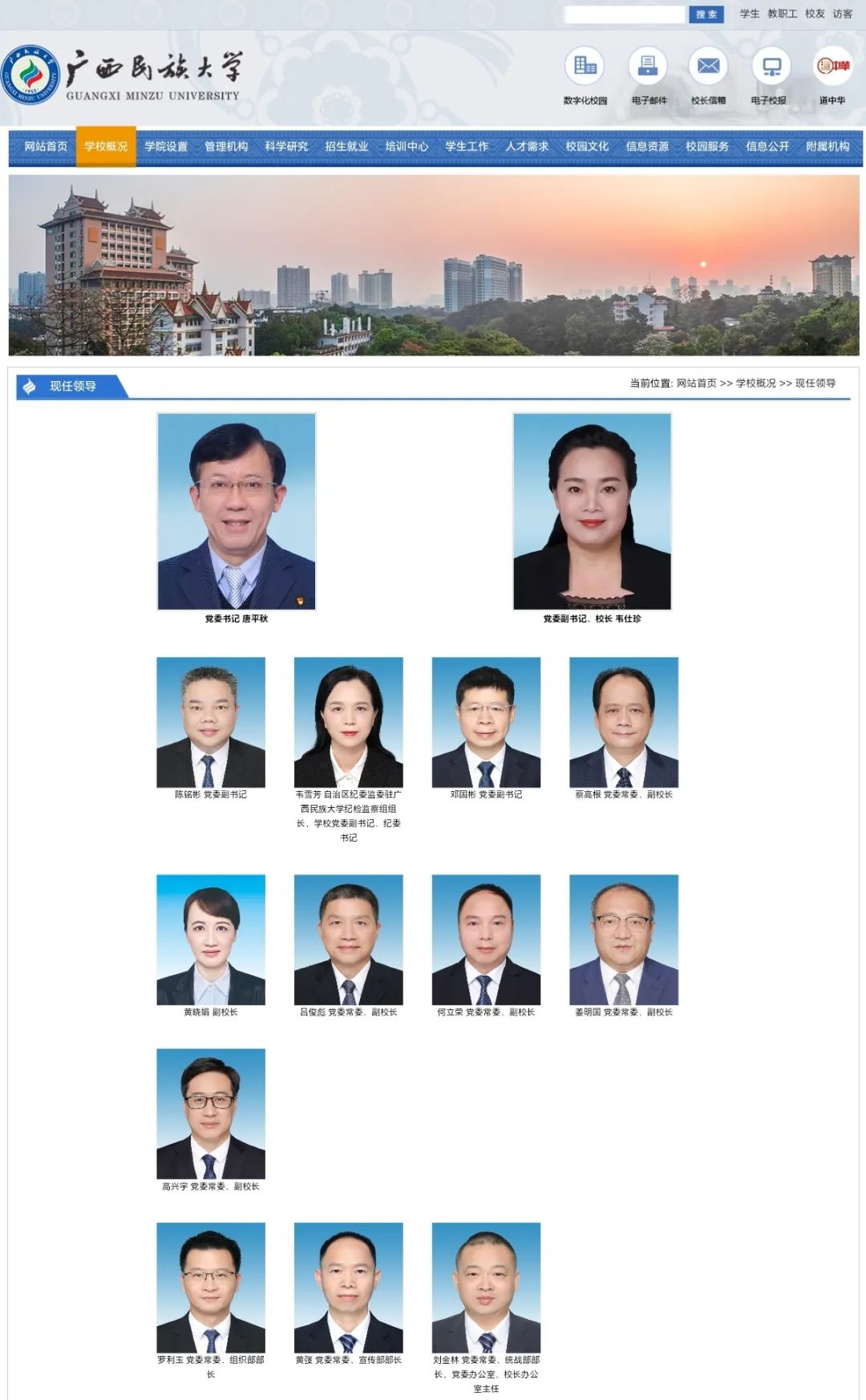Open the 校友 alumni link
This screenshot has height=1400, width=866.
pyautogui.click(x=815, y=14)
